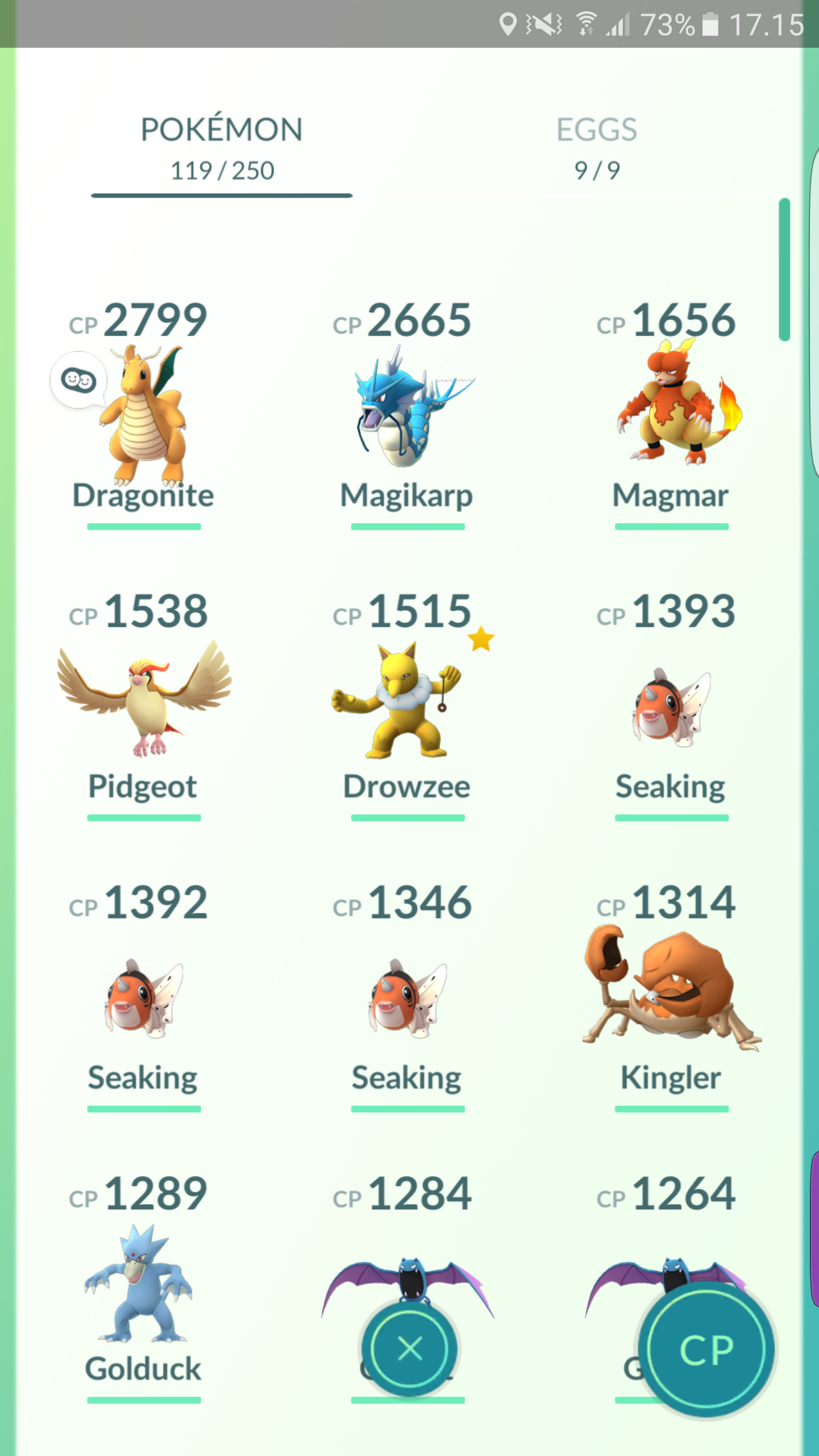Screen dimensions: 819x1456
Task: Close the Pokémon list
Action: tap(409, 1349)
